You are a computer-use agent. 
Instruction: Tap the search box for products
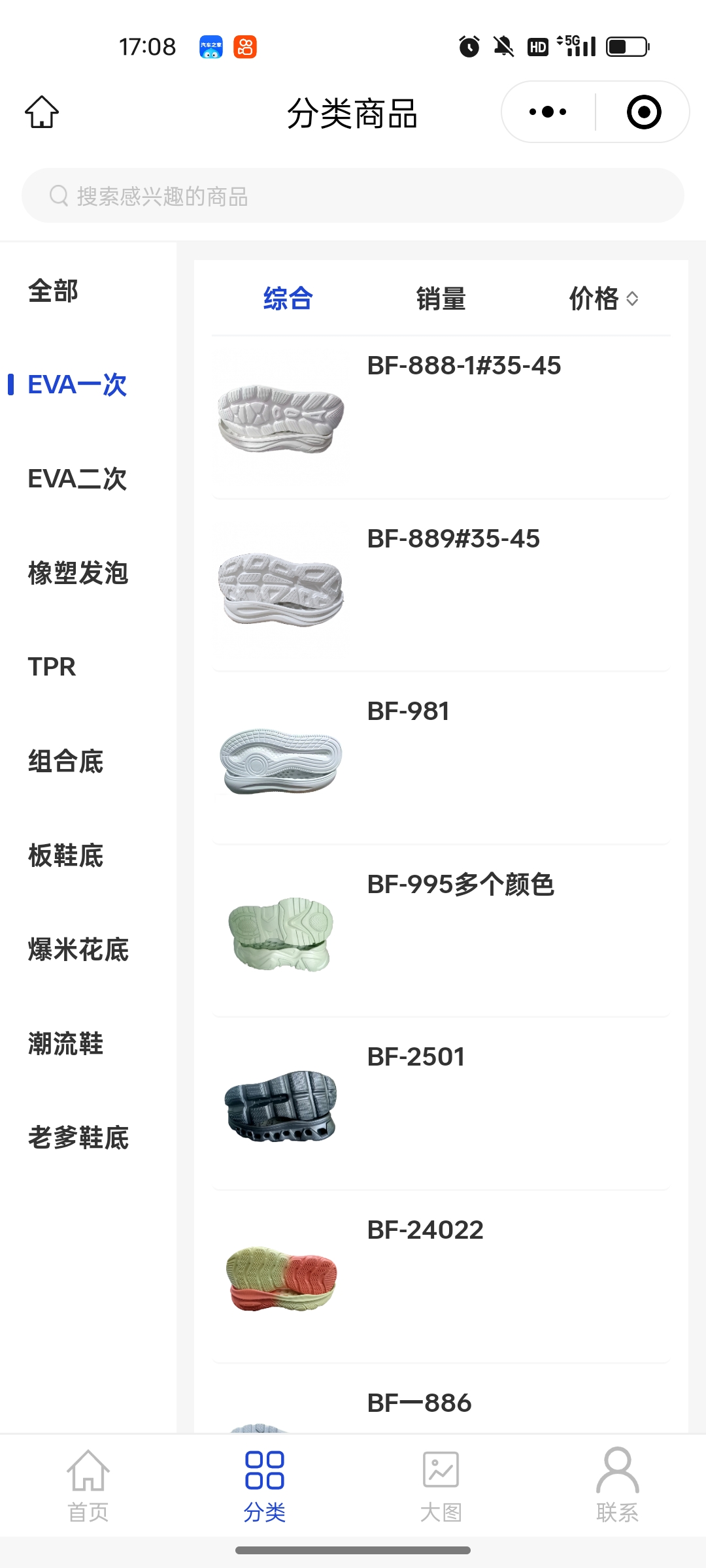pyautogui.click(x=353, y=196)
